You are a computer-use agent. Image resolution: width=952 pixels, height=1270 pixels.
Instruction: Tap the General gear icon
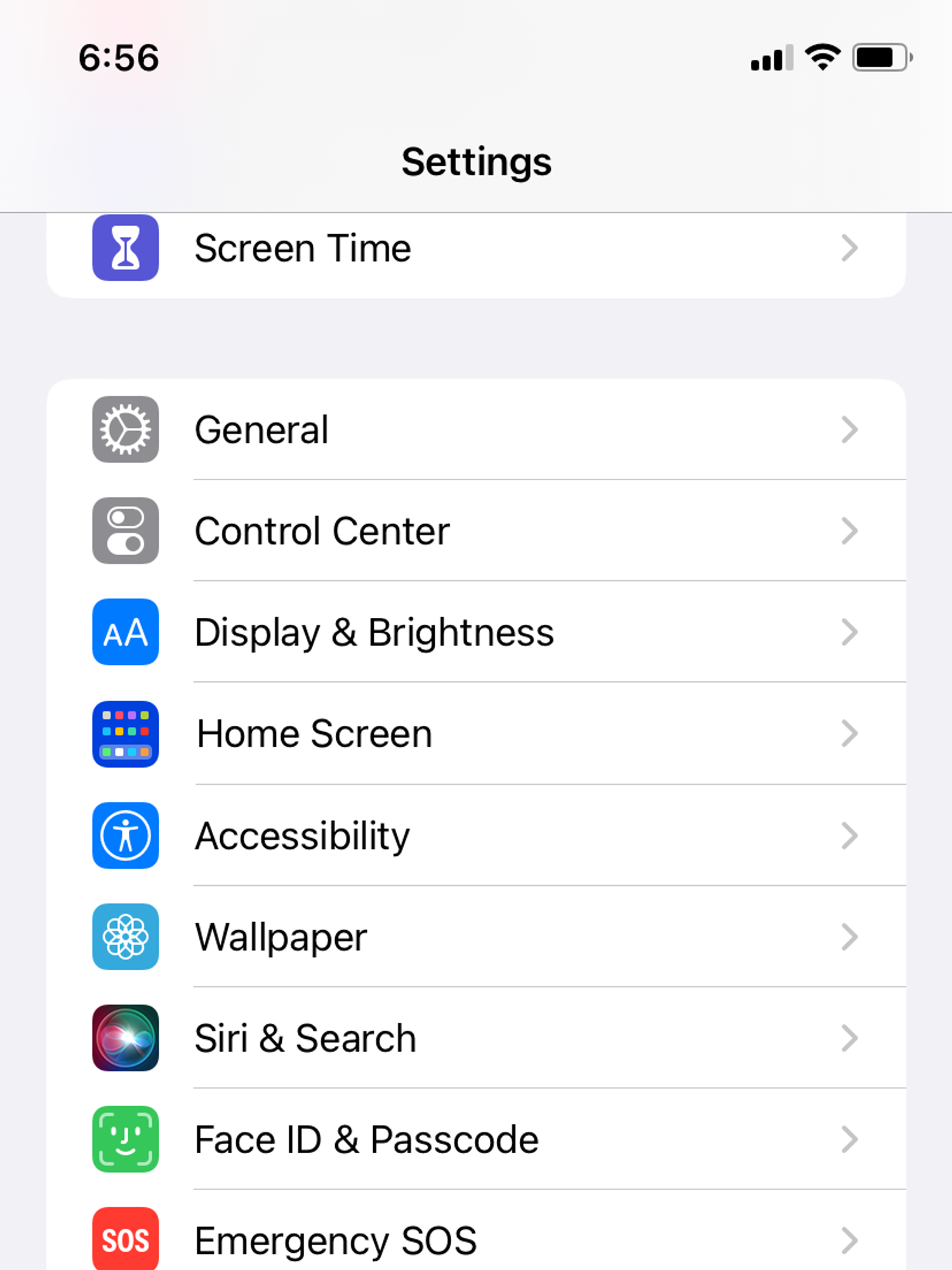coord(125,429)
